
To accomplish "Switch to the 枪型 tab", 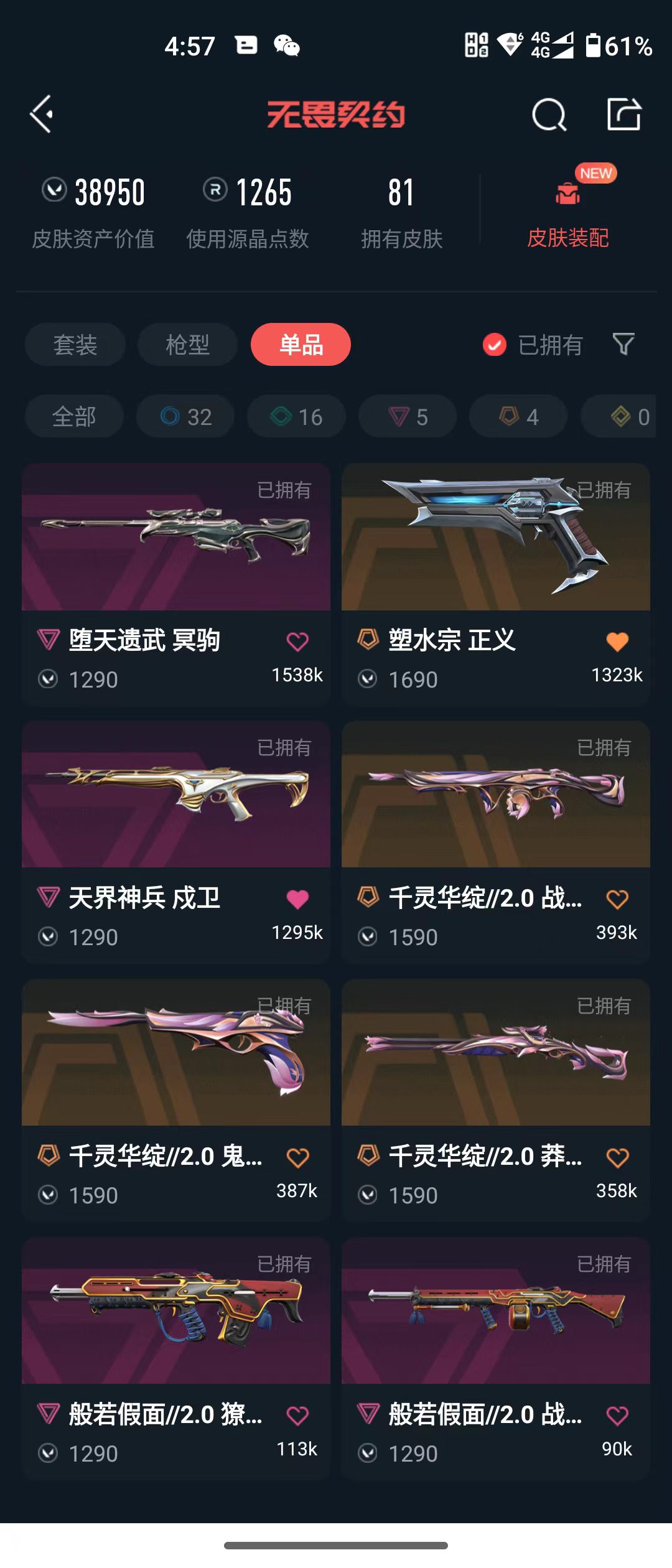I will click(x=188, y=345).
